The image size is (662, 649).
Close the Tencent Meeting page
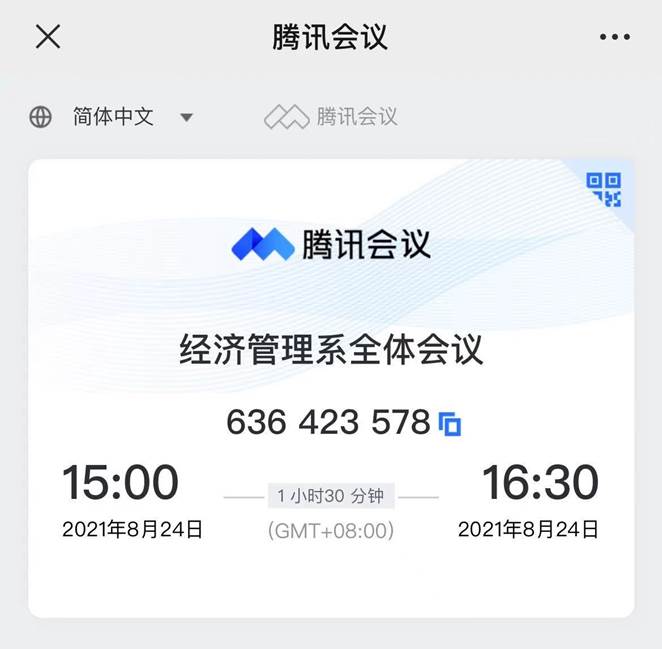48,37
